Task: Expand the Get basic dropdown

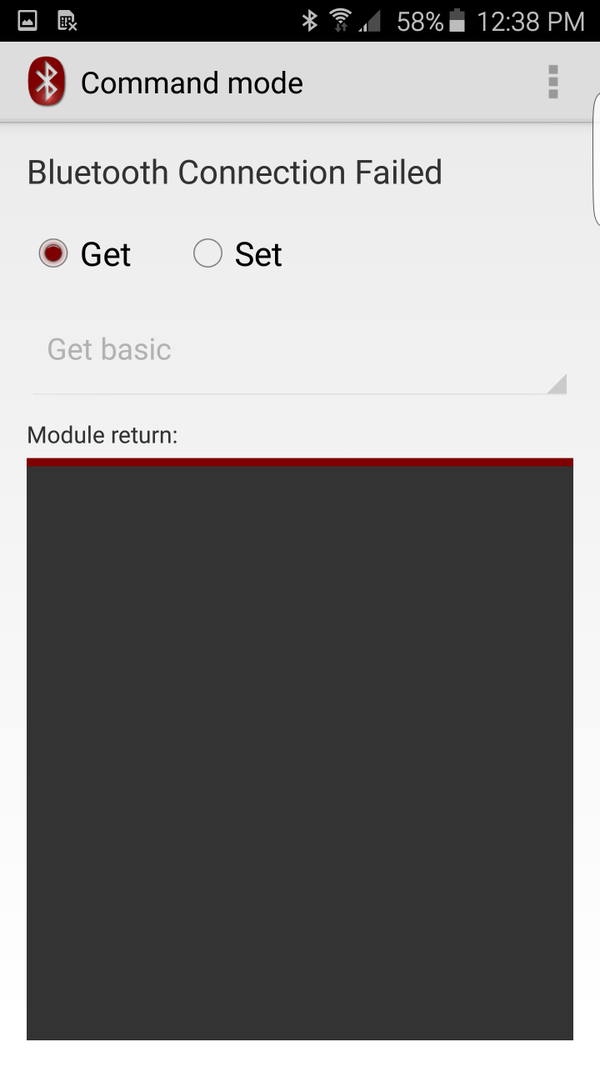Action: (300, 351)
